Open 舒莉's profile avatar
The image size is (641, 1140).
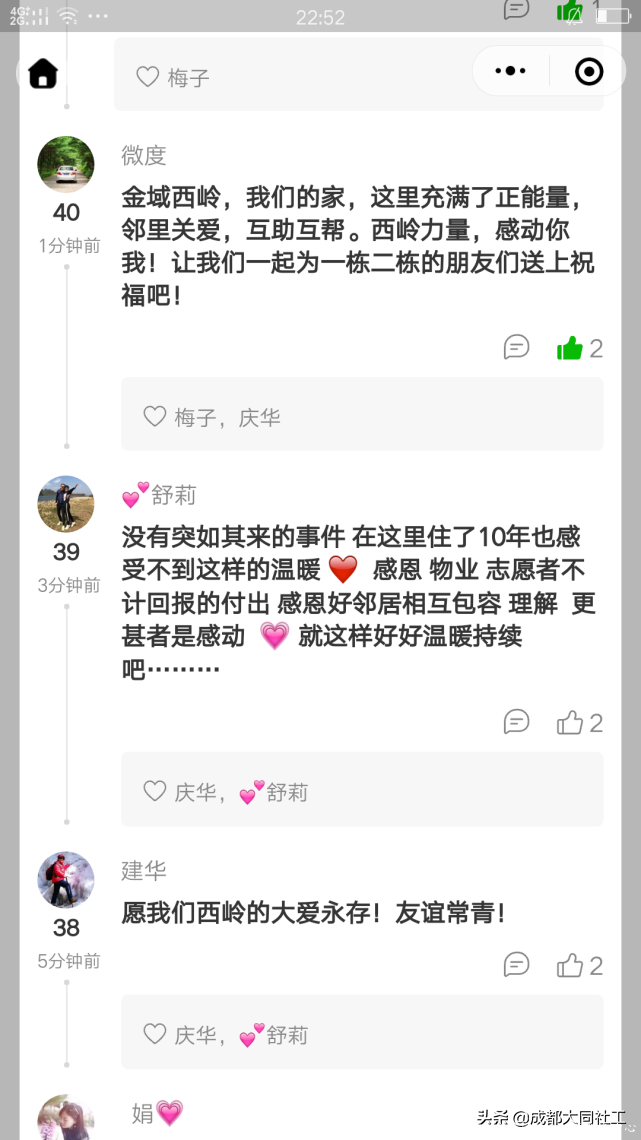click(x=66, y=504)
